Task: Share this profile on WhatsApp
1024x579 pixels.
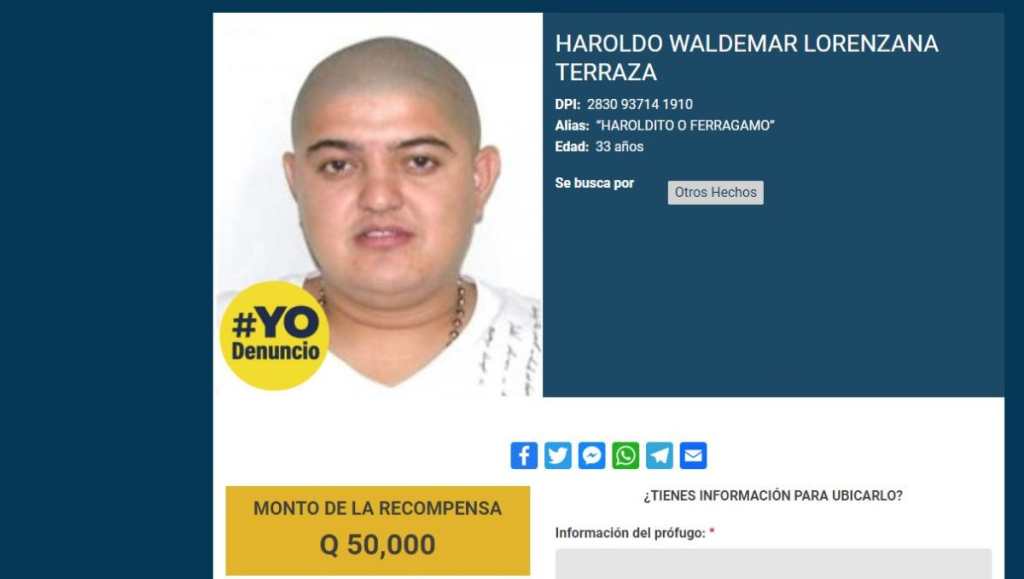Action: click(x=626, y=456)
